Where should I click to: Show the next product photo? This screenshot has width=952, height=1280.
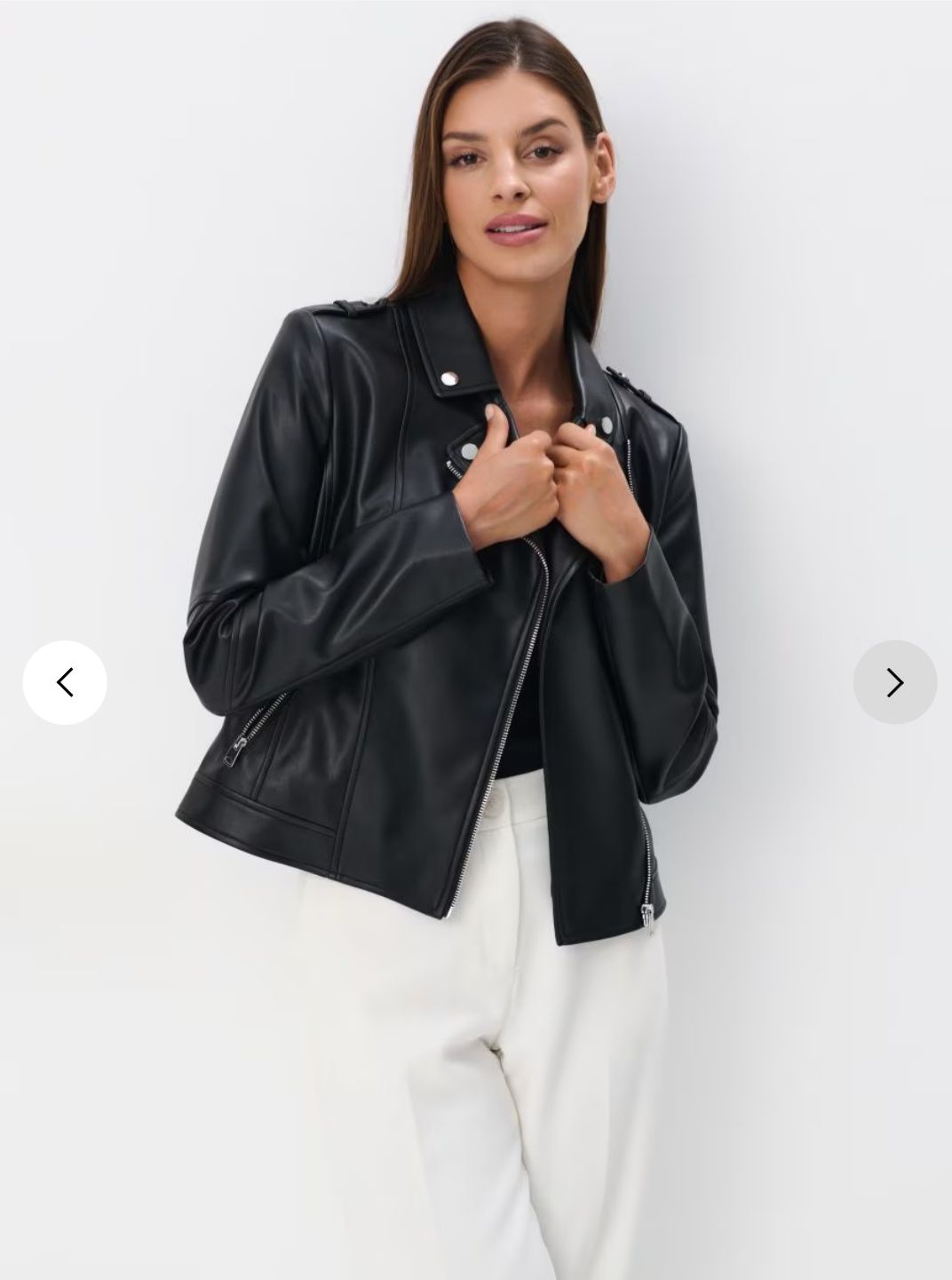click(x=894, y=682)
